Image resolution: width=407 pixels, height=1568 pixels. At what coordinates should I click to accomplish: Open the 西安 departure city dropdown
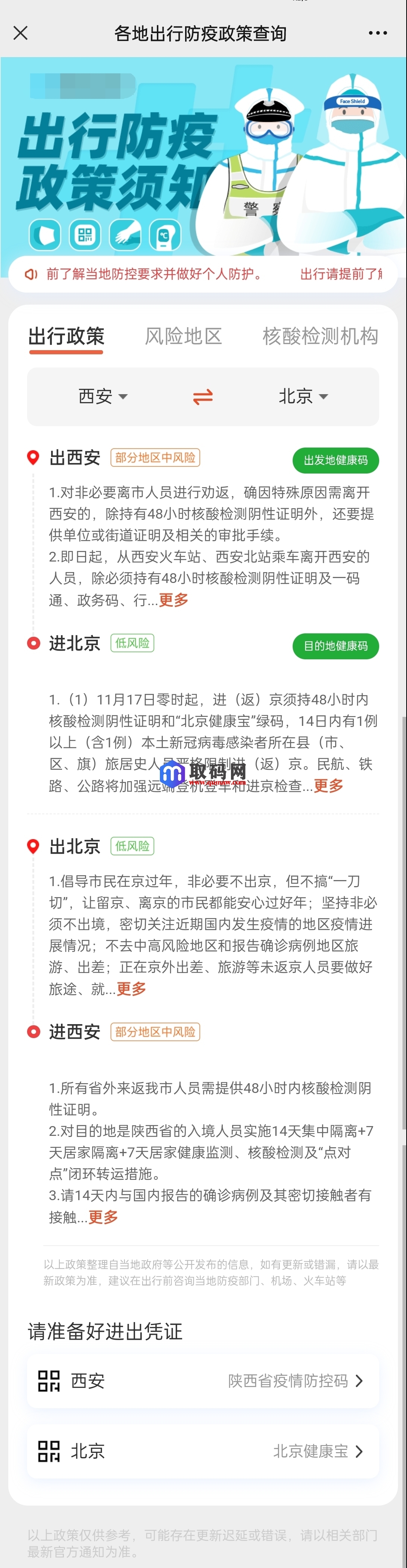[x=103, y=396]
